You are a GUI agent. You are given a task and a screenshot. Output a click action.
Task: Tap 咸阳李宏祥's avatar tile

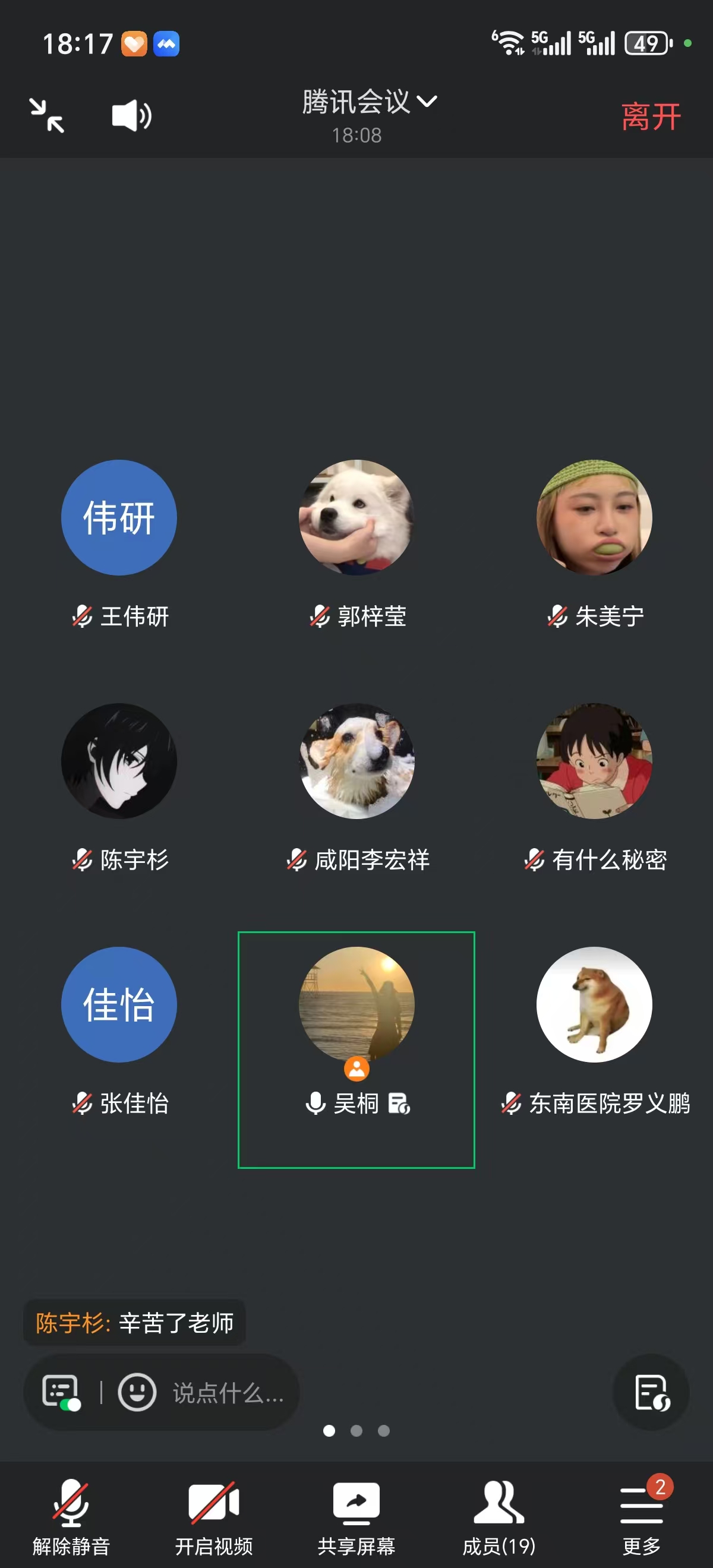coord(356,761)
